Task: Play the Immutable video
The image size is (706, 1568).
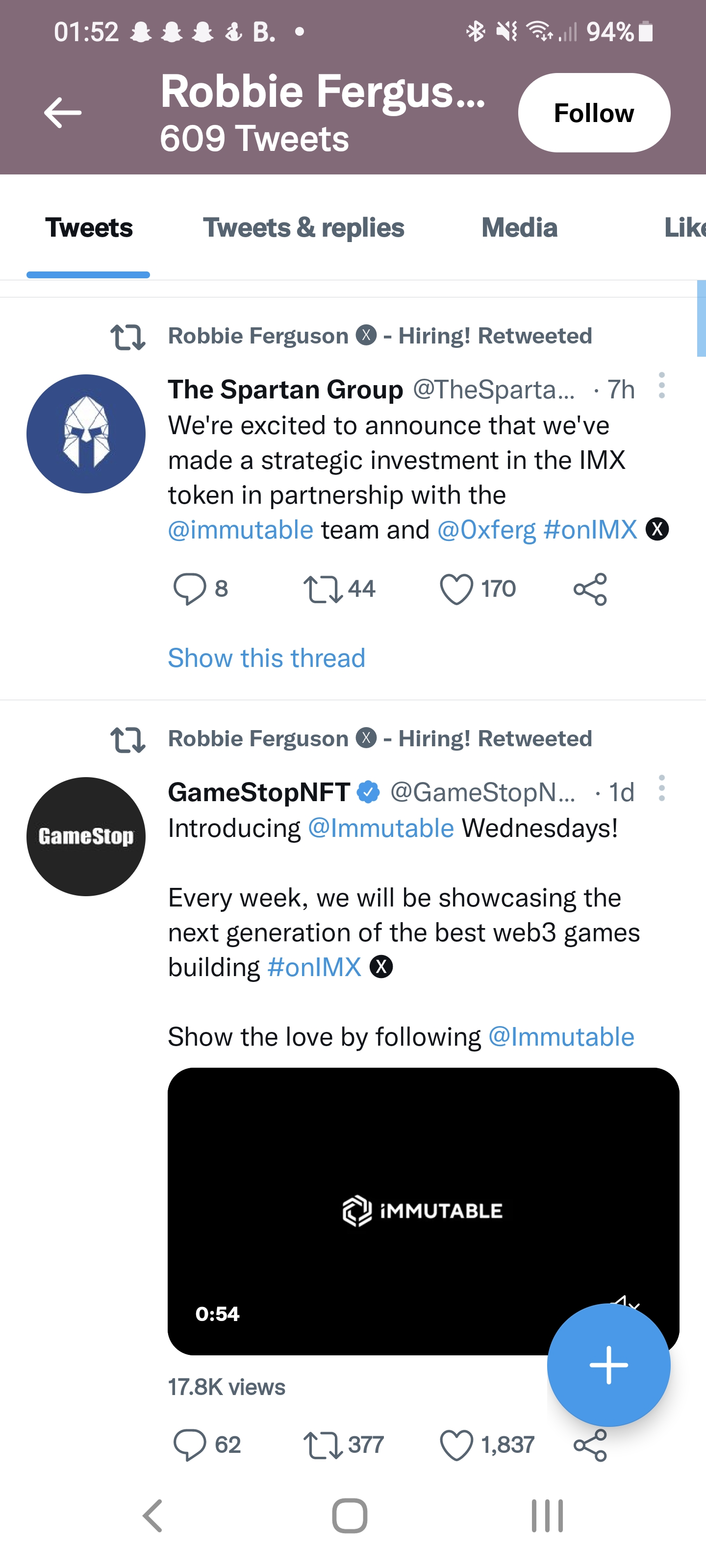Action: coord(424,1211)
